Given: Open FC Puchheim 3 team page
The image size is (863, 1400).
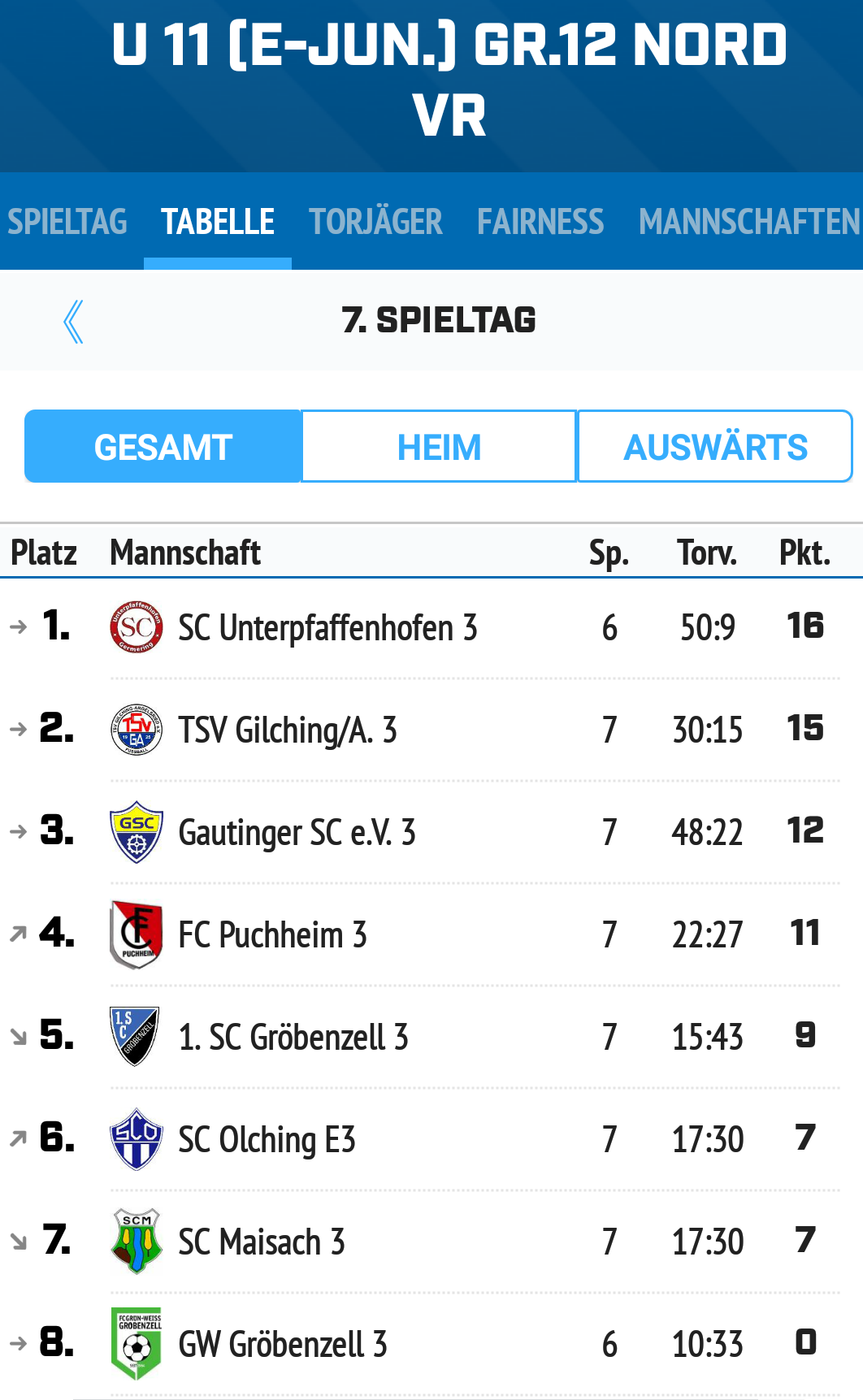Looking at the screenshot, I should (431, 934).
